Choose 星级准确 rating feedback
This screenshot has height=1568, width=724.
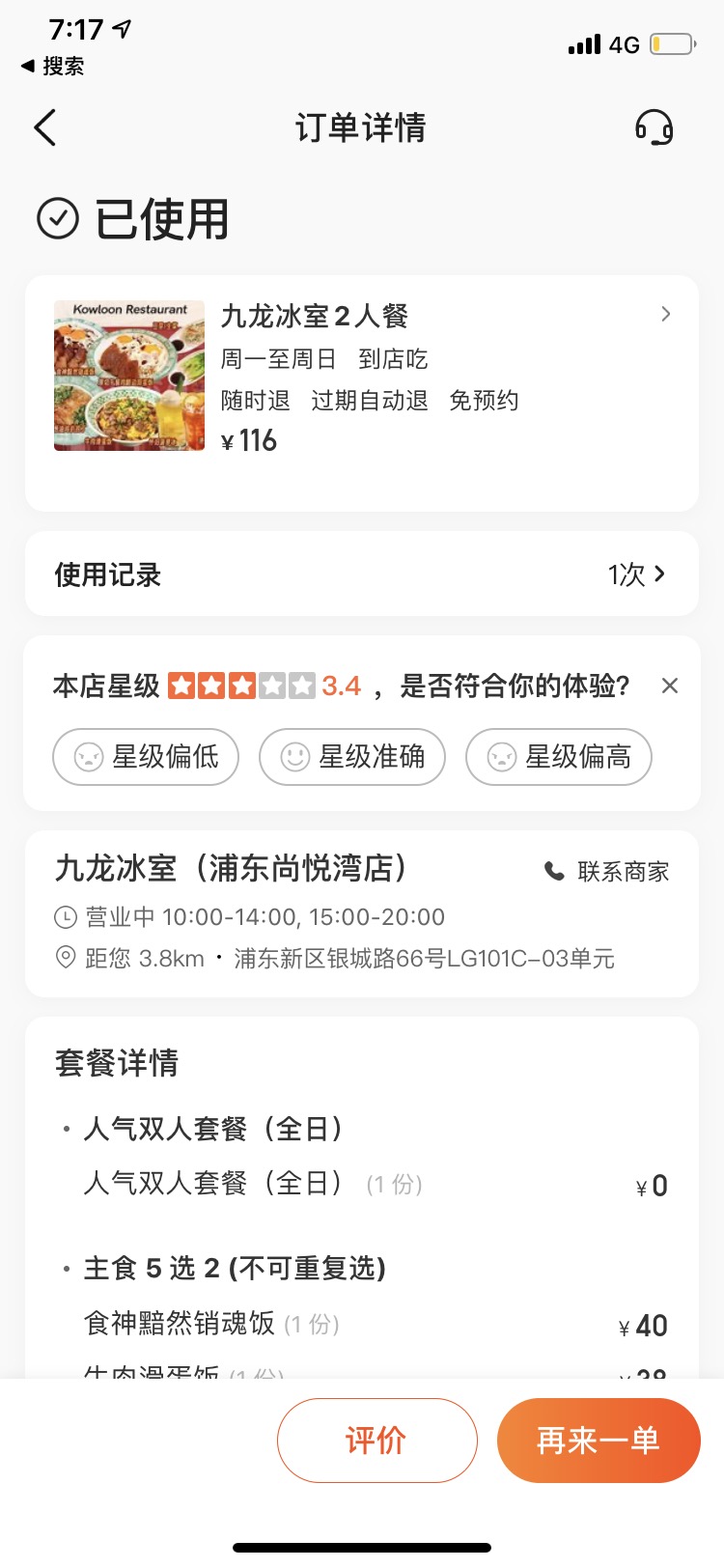pyautogui.click(x=352, y=756)
